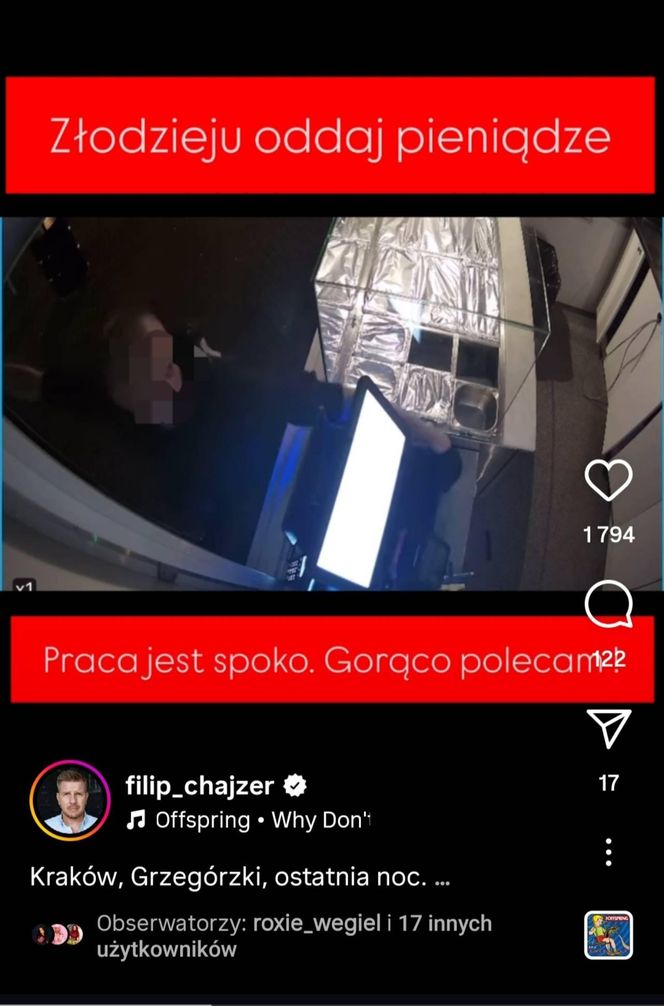Open comments on the reel

click(608, 606)
